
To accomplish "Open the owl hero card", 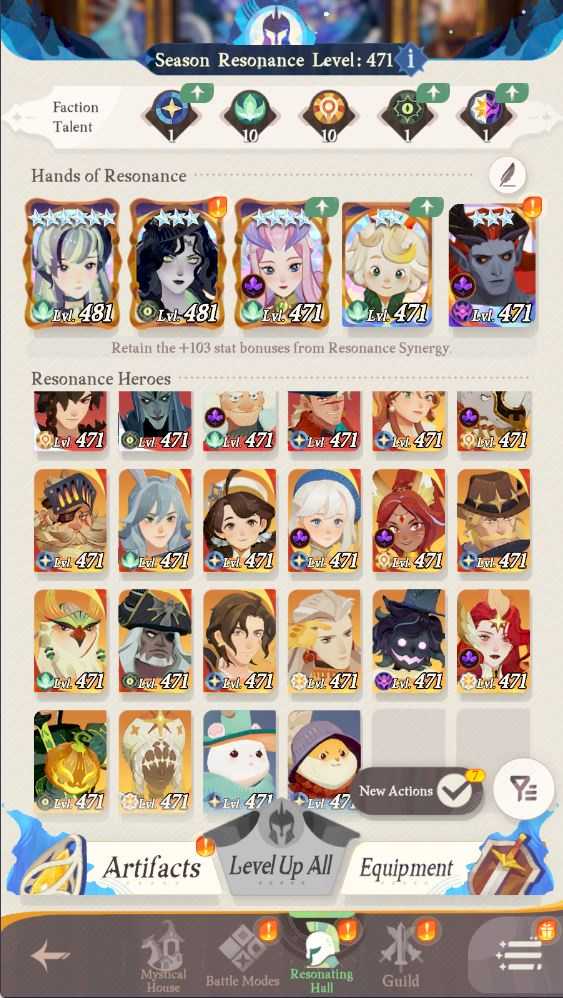I will (71, 641).
